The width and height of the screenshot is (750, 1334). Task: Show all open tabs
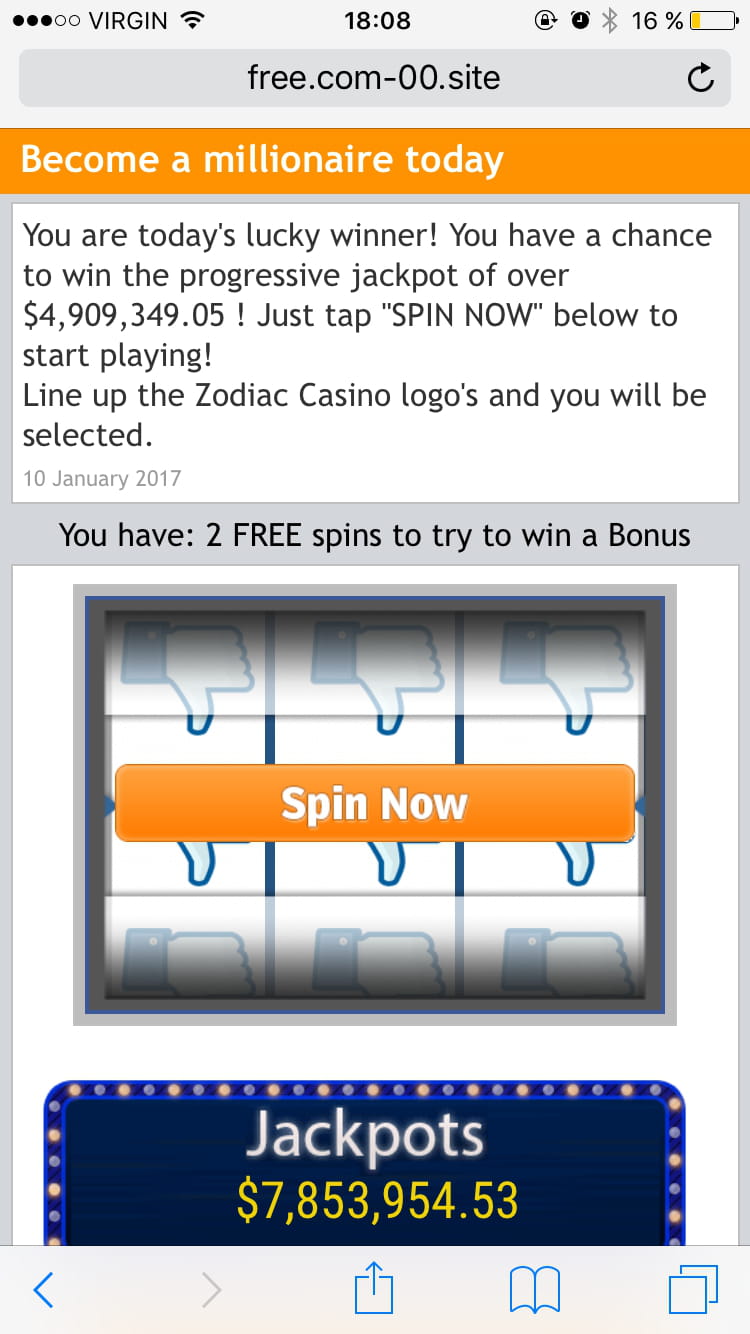tap(693, 1290)
